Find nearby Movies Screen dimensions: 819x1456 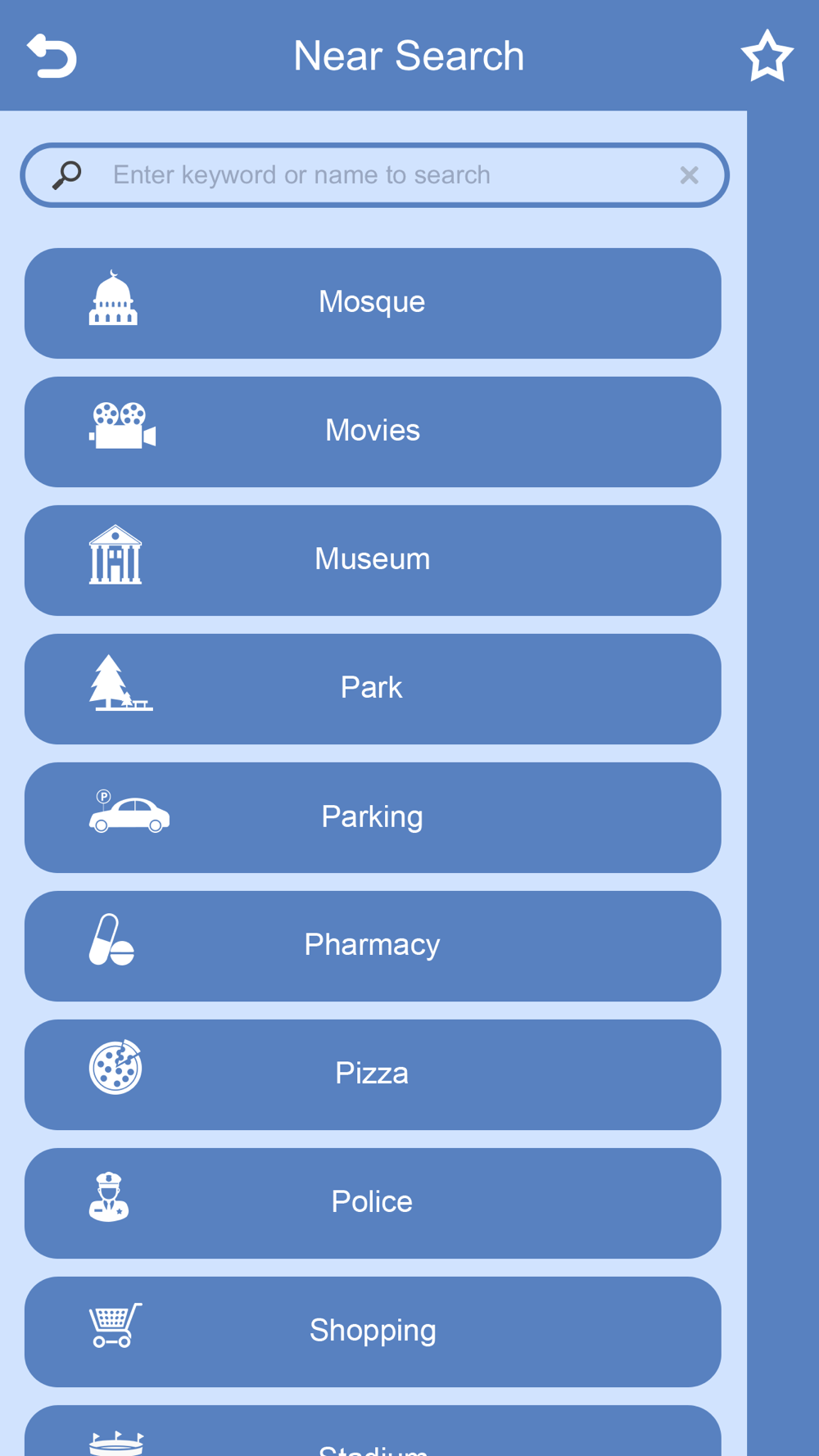[373, 432]
